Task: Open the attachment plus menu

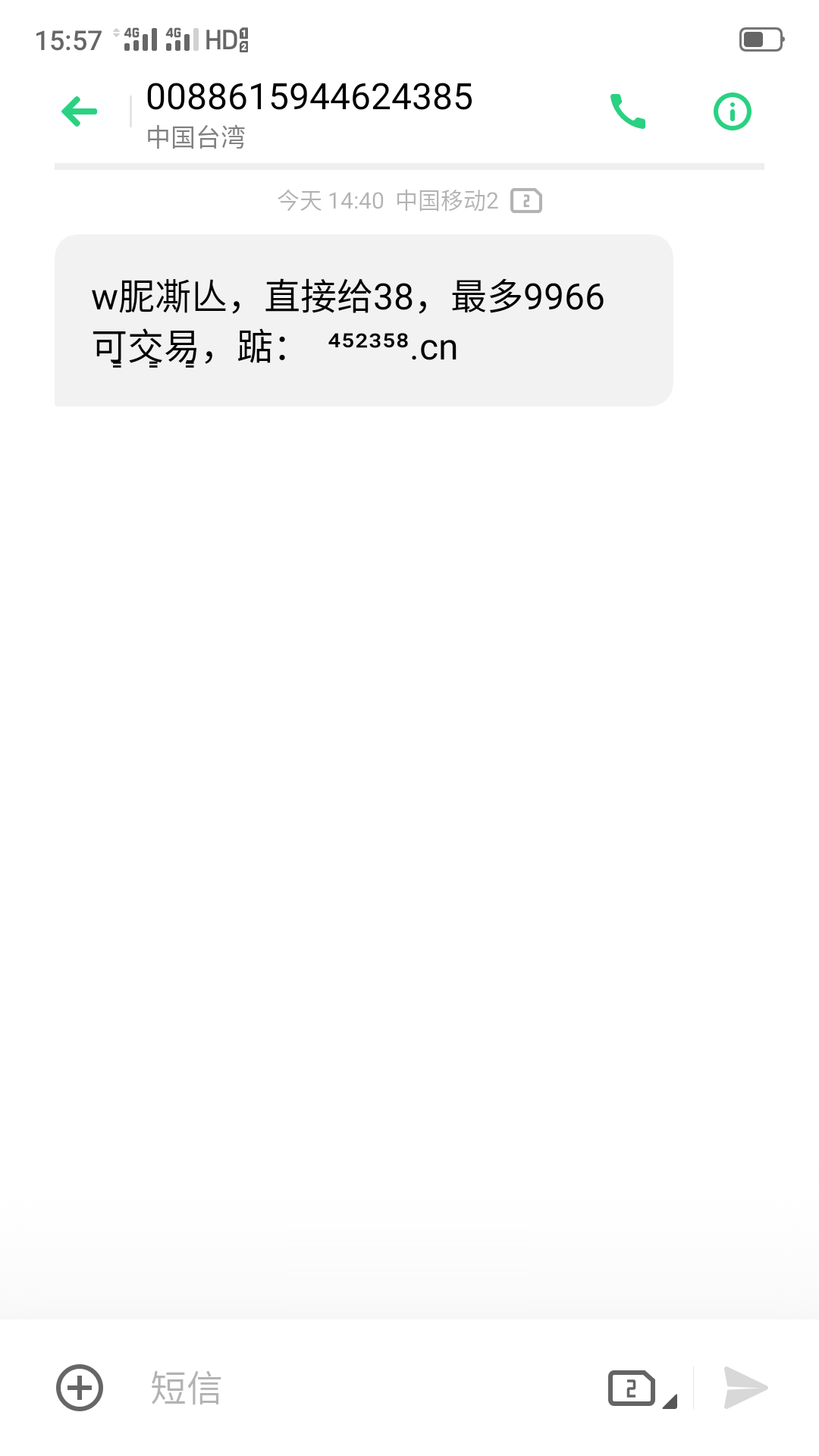Action: tap(80, 1388)
